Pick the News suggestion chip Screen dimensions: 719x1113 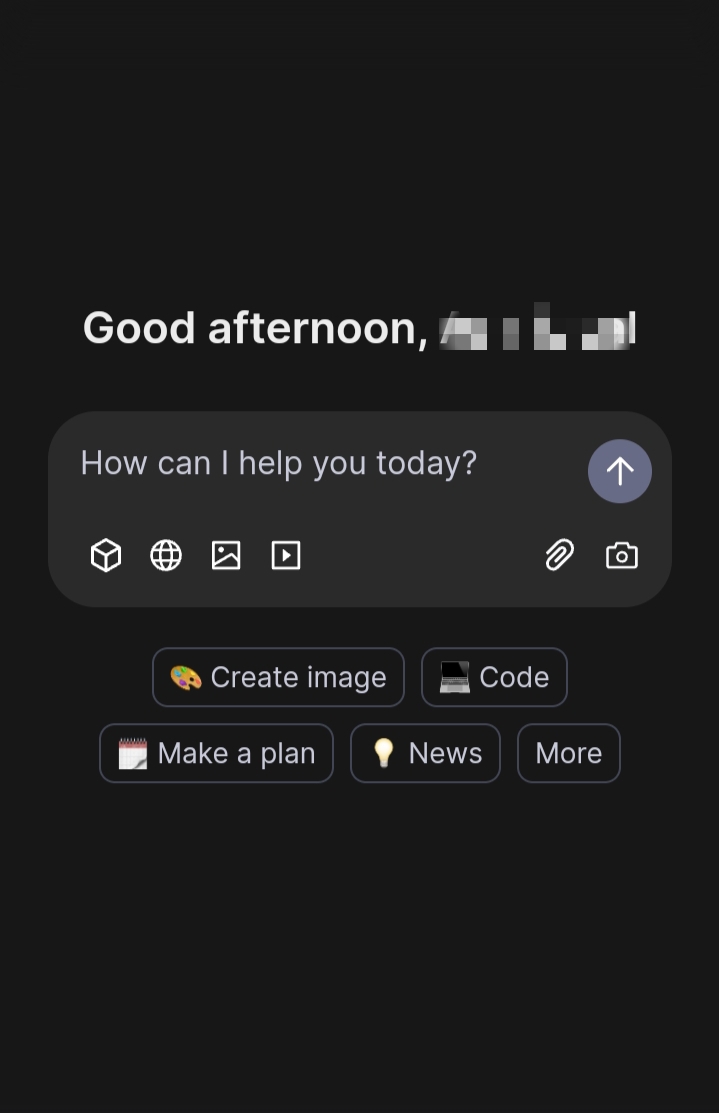point(425,753)
